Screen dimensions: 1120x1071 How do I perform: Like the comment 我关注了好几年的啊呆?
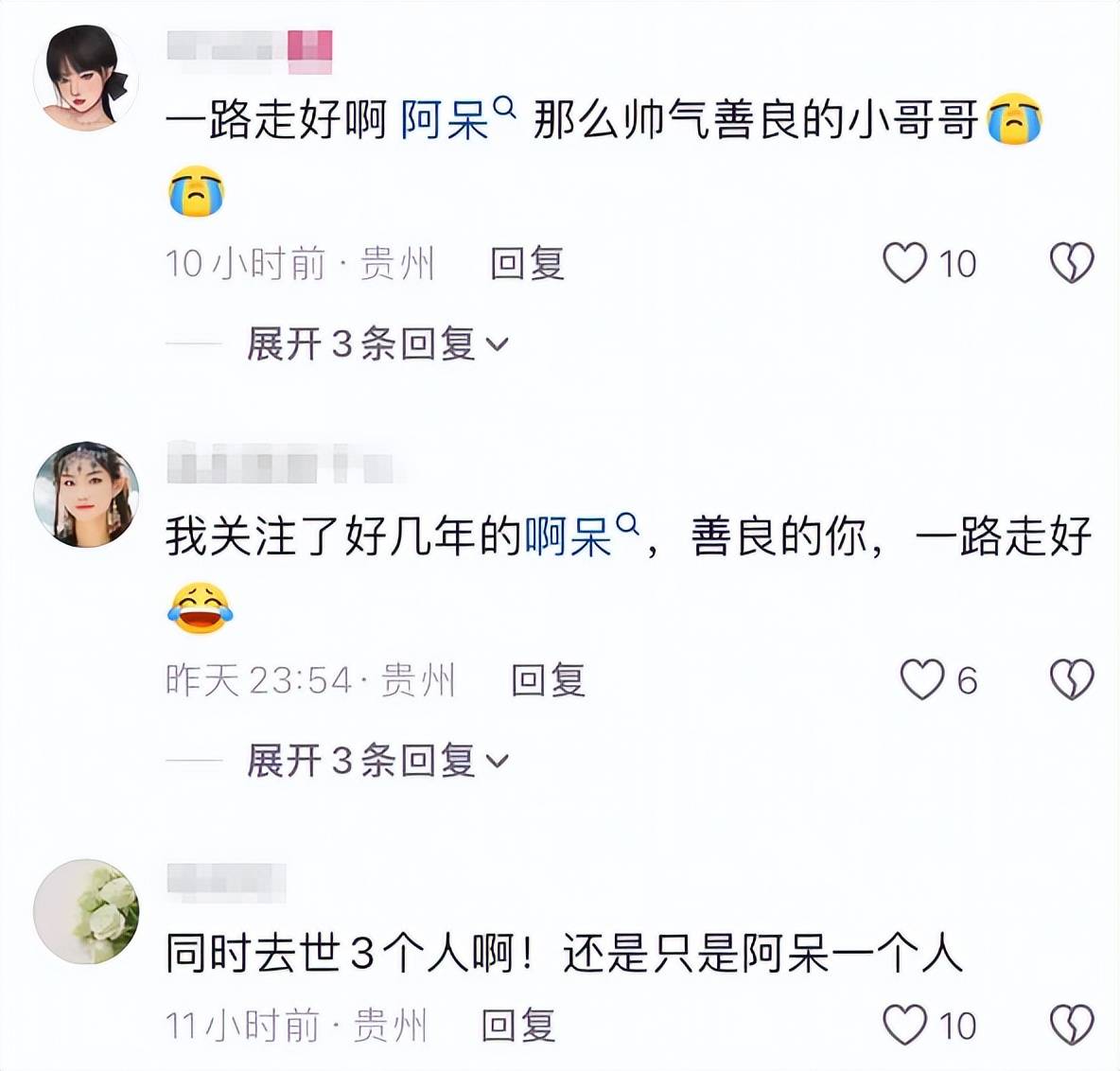click(921, 679)
